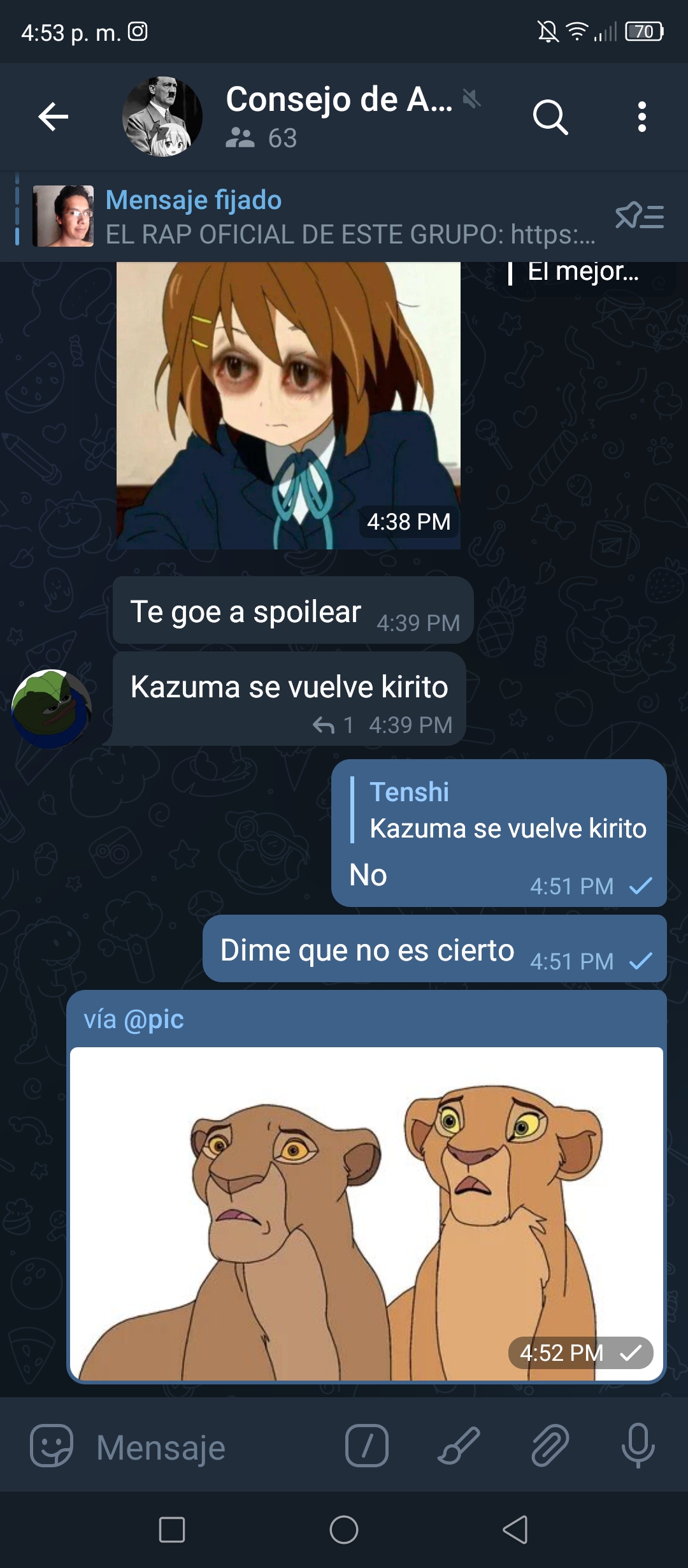Open the Pepe frog avatar profile
Image resolution: width=688 pixels, height=1568 pixels.
(52, 709)
